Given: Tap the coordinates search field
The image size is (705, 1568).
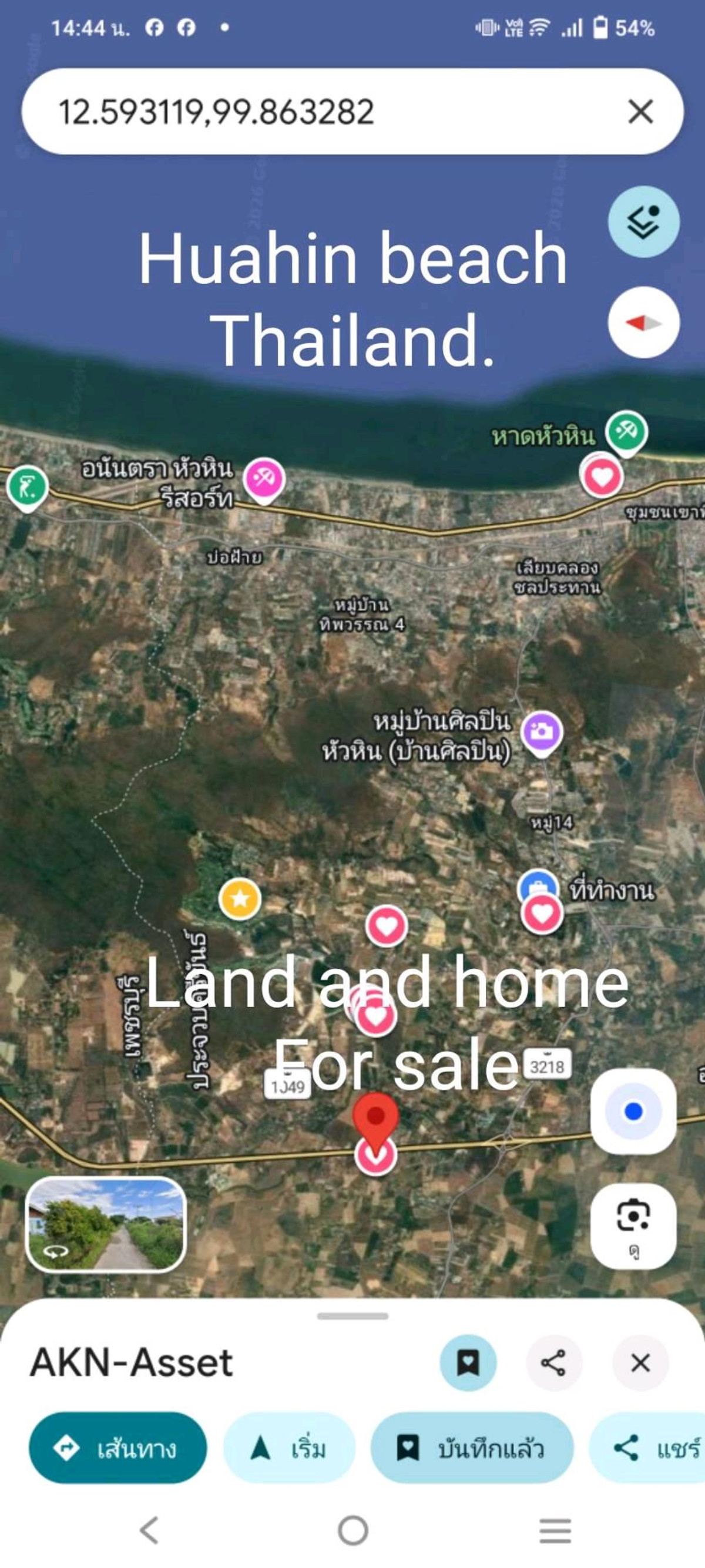Looking at the screenshot, I should tap(317, 112).
